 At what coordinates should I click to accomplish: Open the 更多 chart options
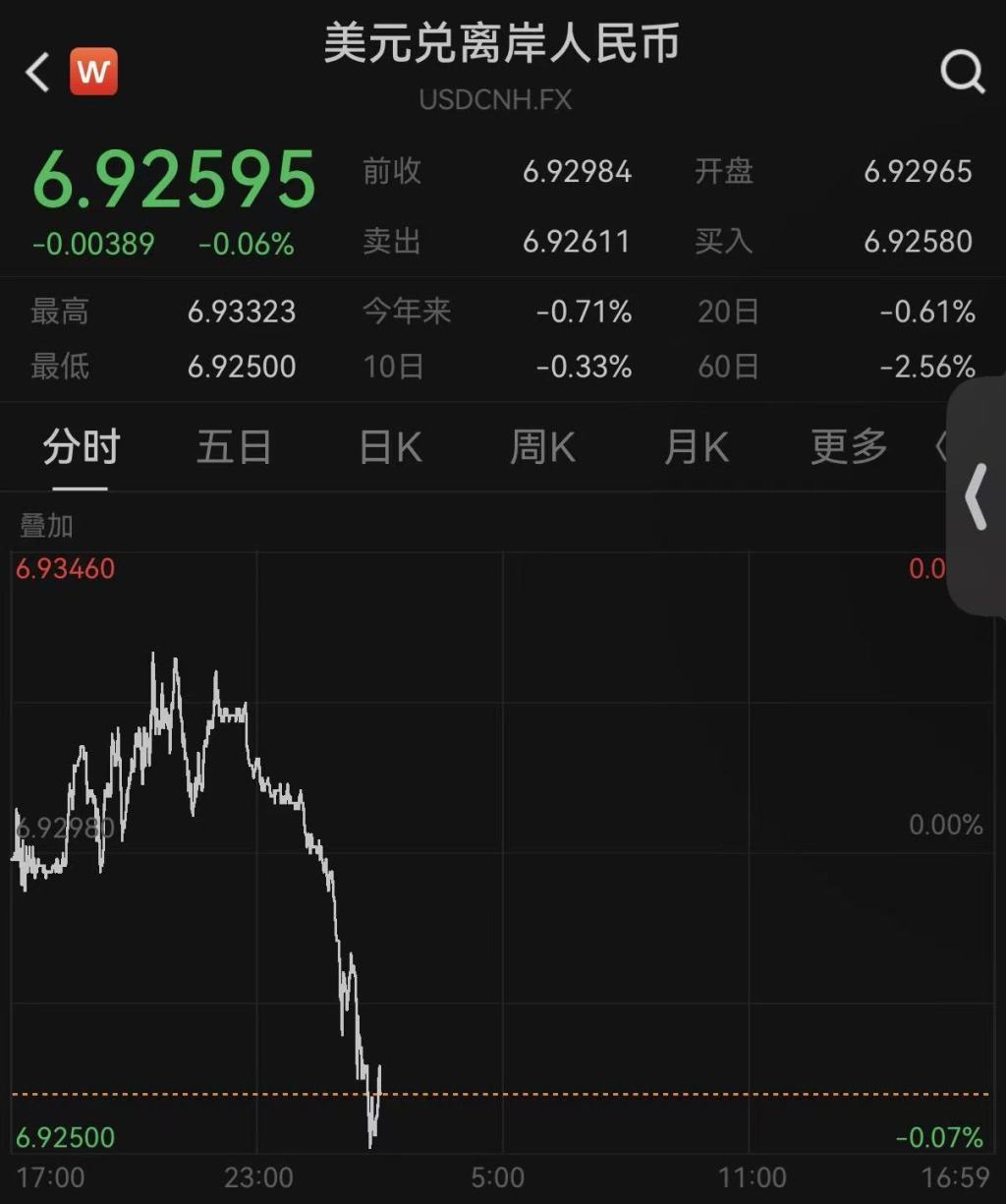tap(849, 448)
